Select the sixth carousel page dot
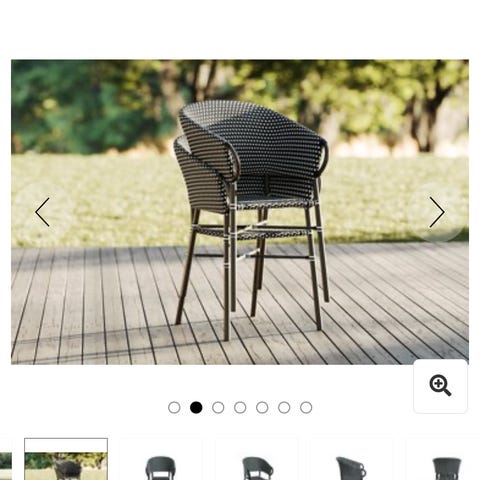The width and height of the screenshot is (480, 480). point(284,407)
